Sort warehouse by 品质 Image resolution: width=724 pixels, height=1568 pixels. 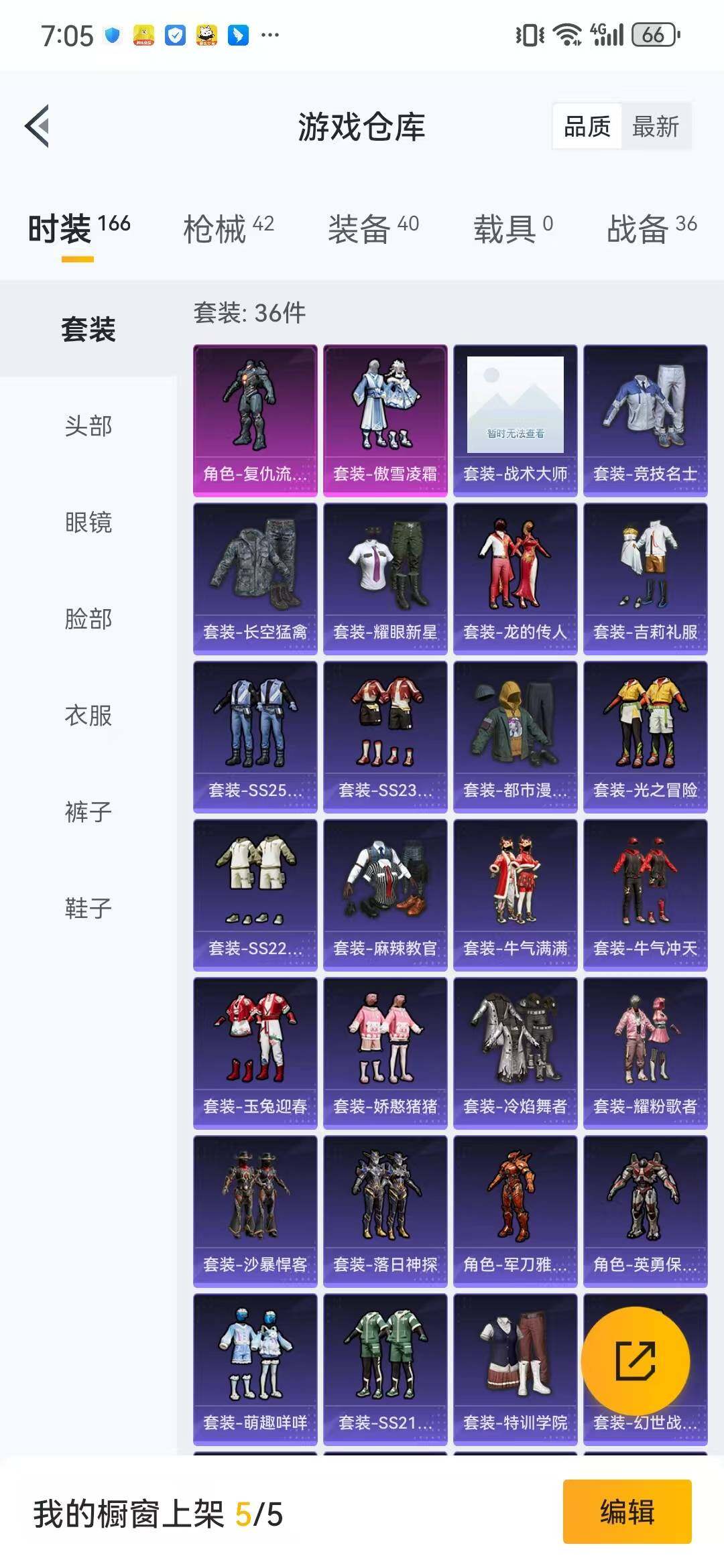(x=587, y=126)
